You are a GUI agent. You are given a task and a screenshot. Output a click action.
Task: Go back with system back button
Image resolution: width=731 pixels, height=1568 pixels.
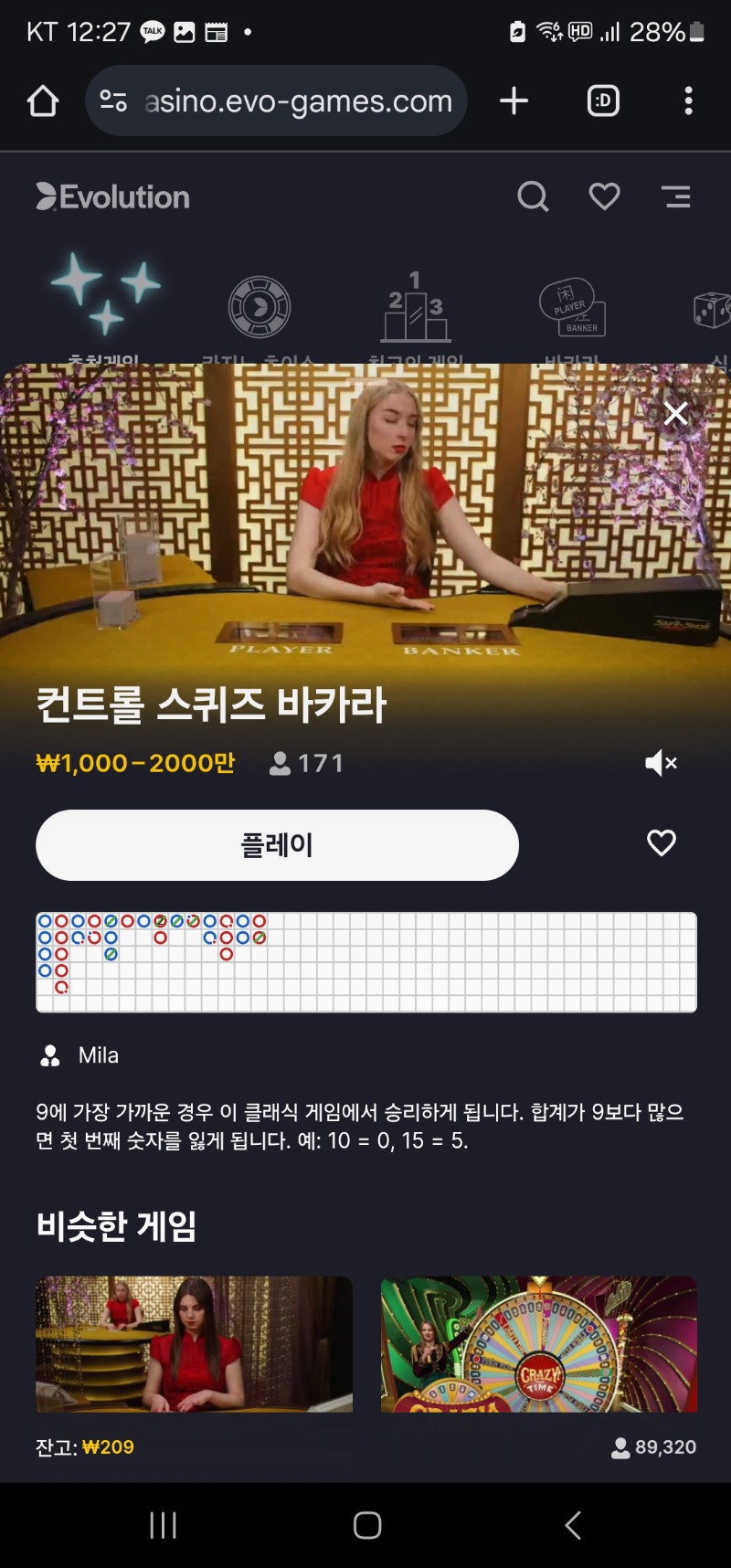click(573, 1525)
